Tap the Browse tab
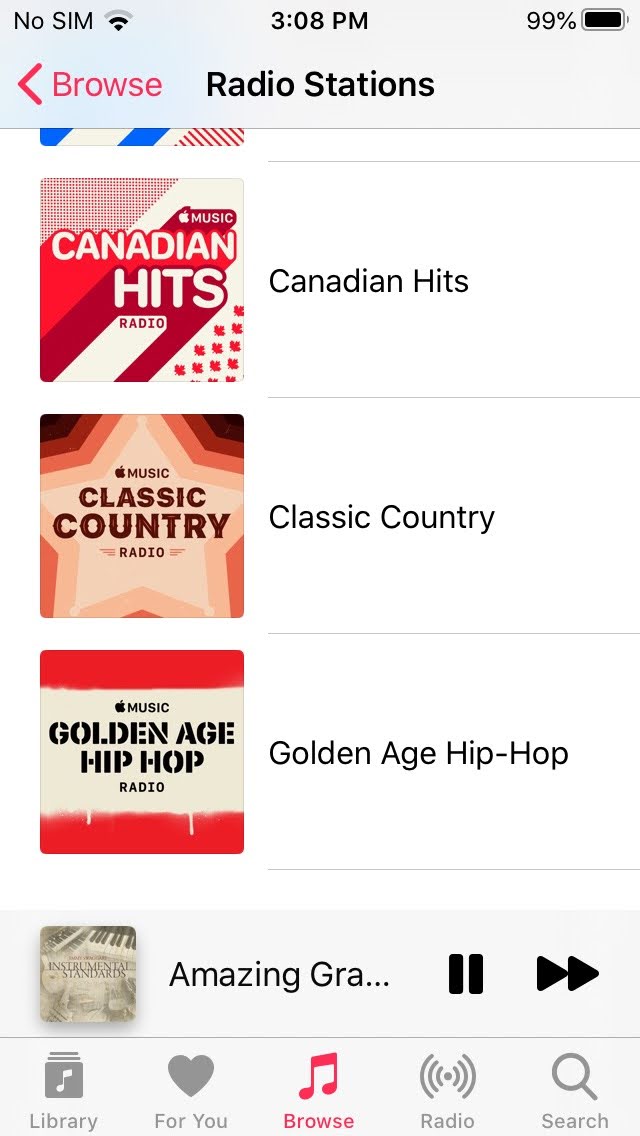The width and height of the screenshot is (640, 1136). pos(319,1092)
